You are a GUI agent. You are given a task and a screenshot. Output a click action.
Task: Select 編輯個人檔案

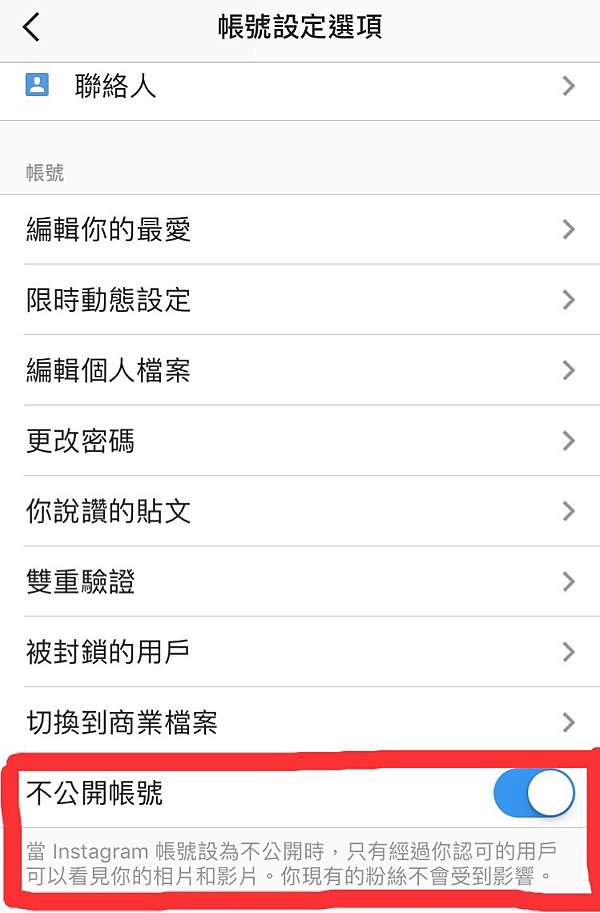point(300,371)
